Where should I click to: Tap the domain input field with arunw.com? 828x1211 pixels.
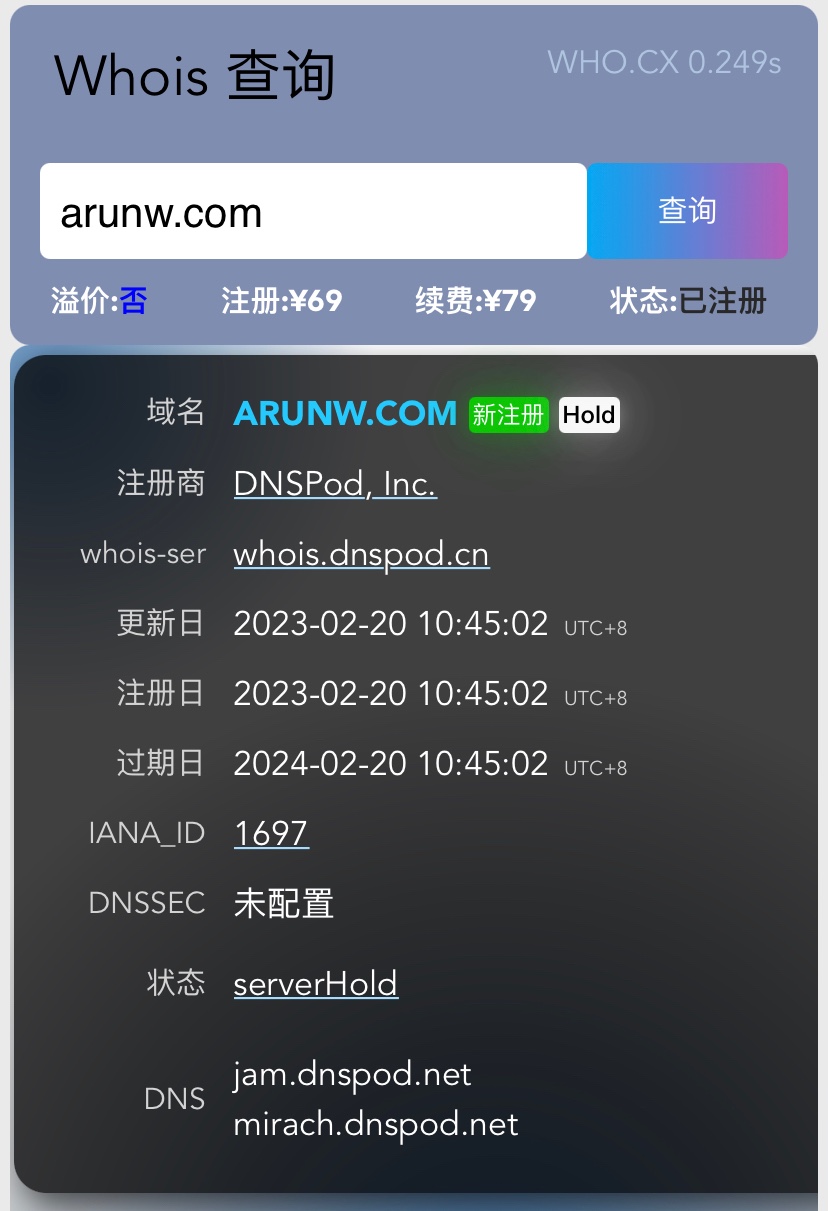(312, 212)
